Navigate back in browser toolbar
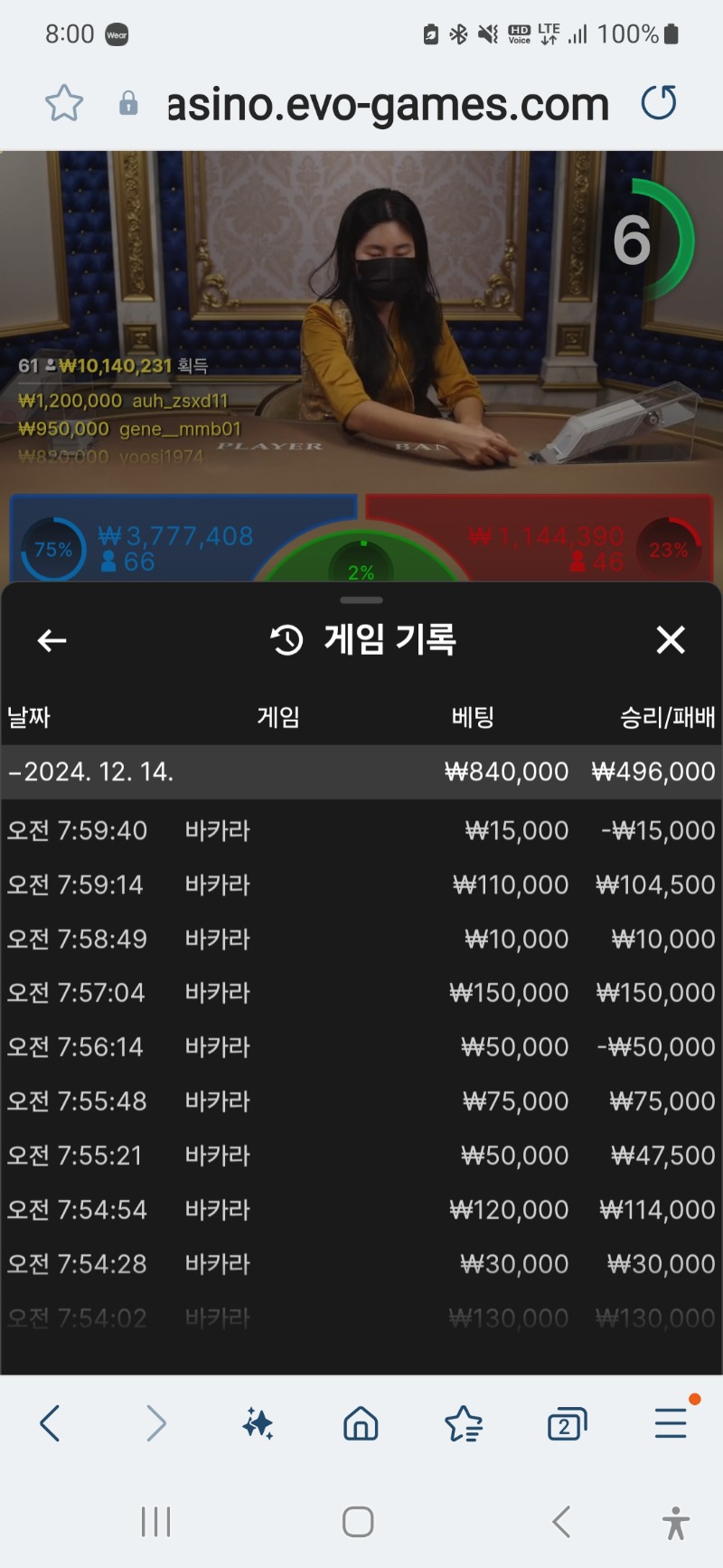The height and width of the screenshot is (1568, 723). pos(51,1424)
